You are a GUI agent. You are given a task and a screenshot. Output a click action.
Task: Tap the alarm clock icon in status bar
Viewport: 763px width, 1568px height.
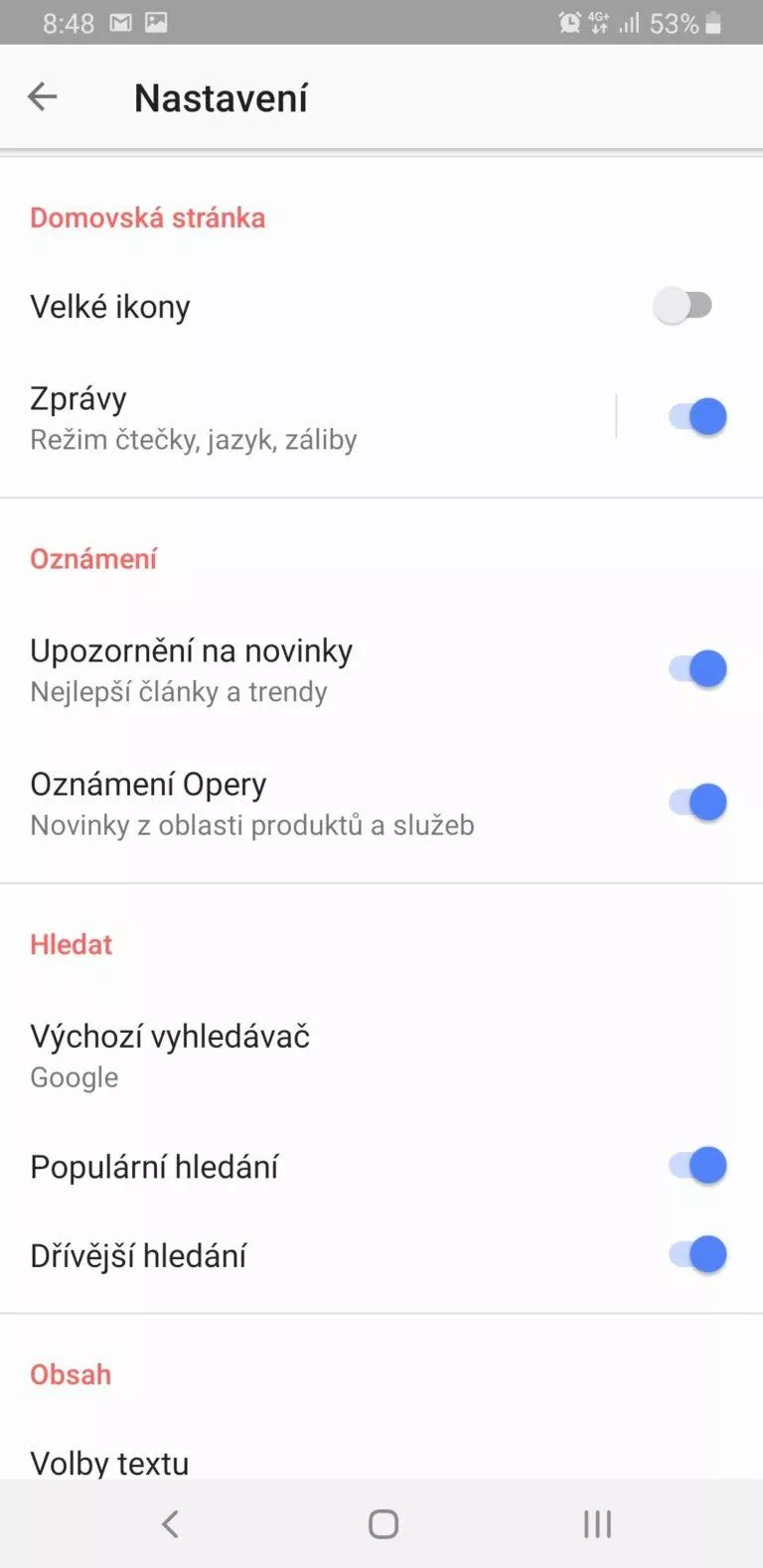click(x=568, y=20)
